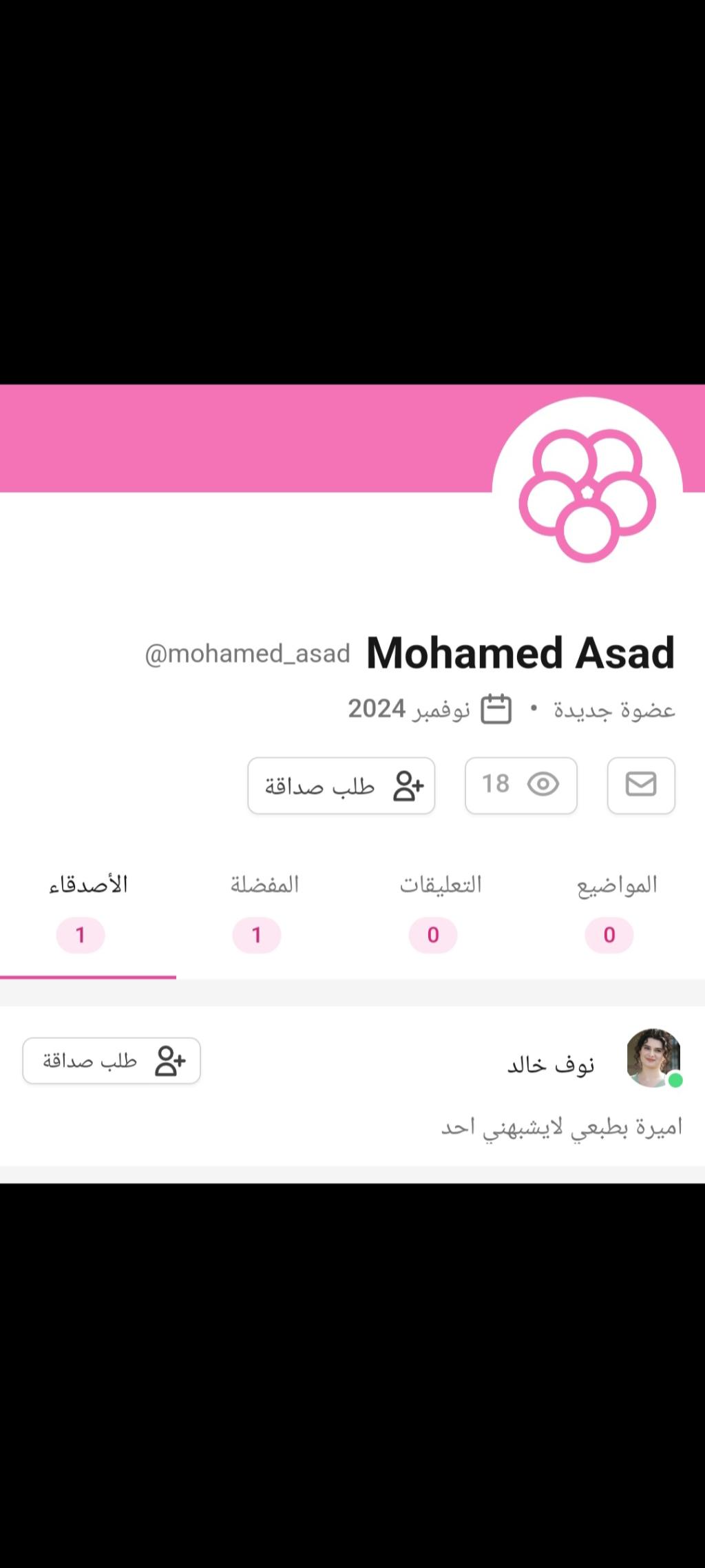Send friend request to Mohamed Asad
The width and height of the screenshot is (705, 1568).
(341, 785)
